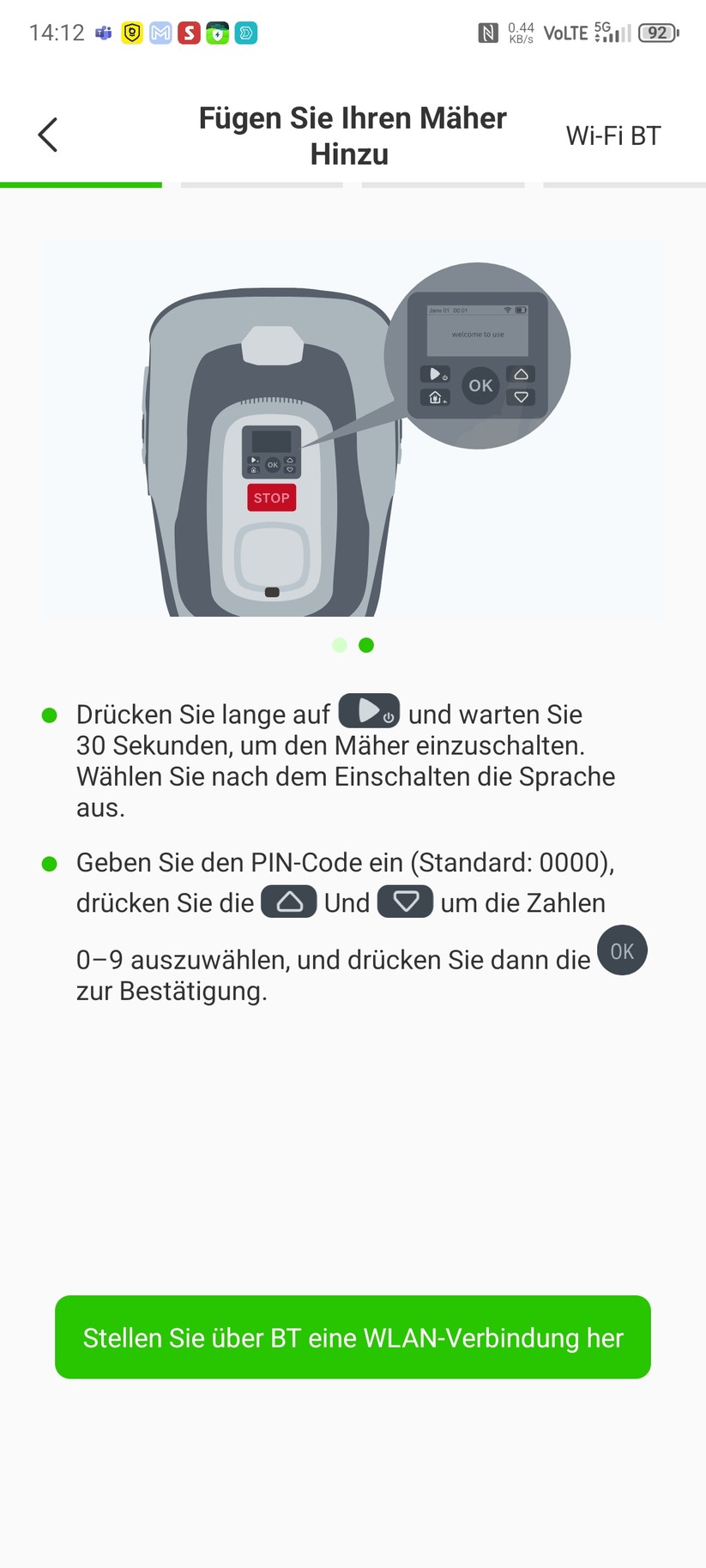Click the red STOP button on the mower illustration
Screen dimensions: 706x1568
point(271,497)
